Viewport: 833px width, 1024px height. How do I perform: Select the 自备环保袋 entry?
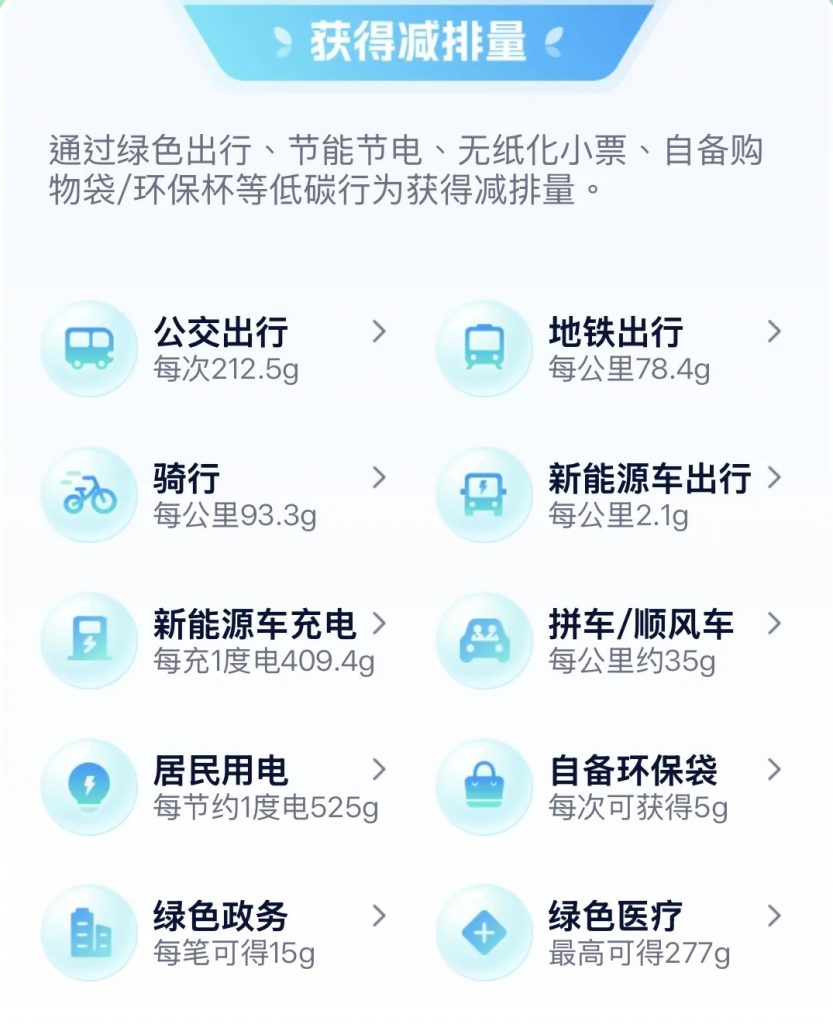(632, 771)
